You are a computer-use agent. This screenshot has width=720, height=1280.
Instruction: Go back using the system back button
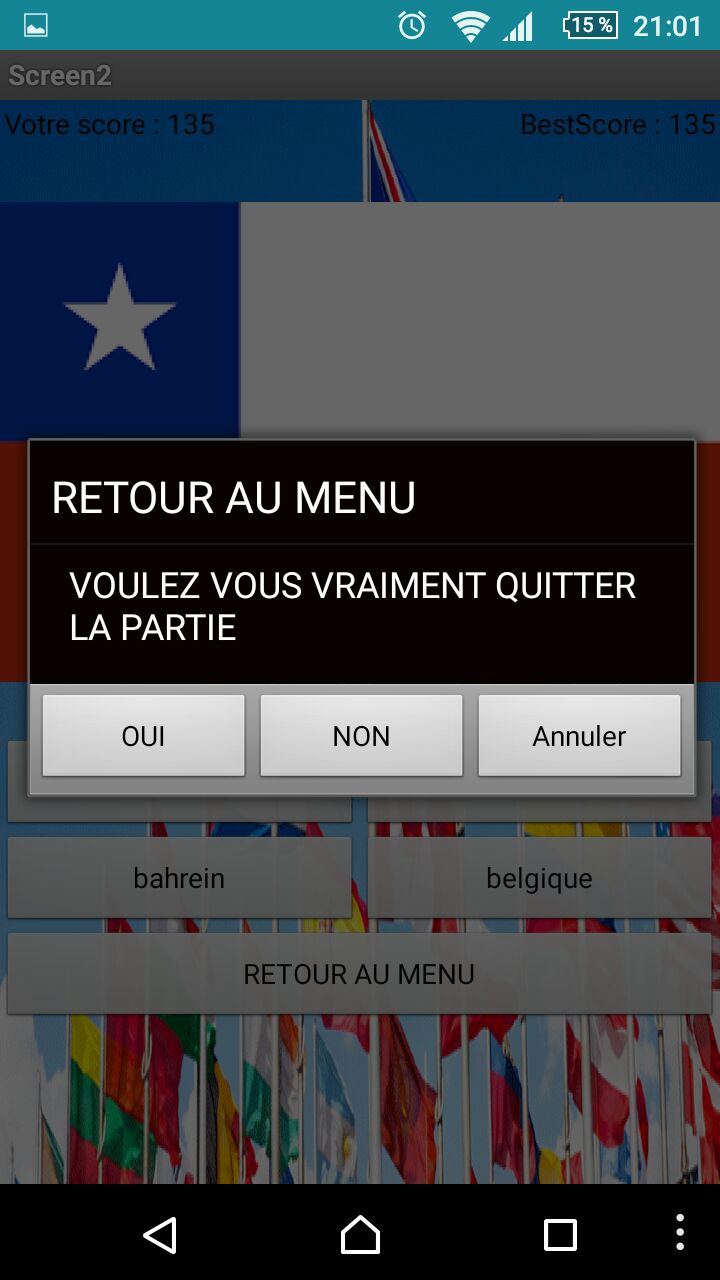point(160,1235)
